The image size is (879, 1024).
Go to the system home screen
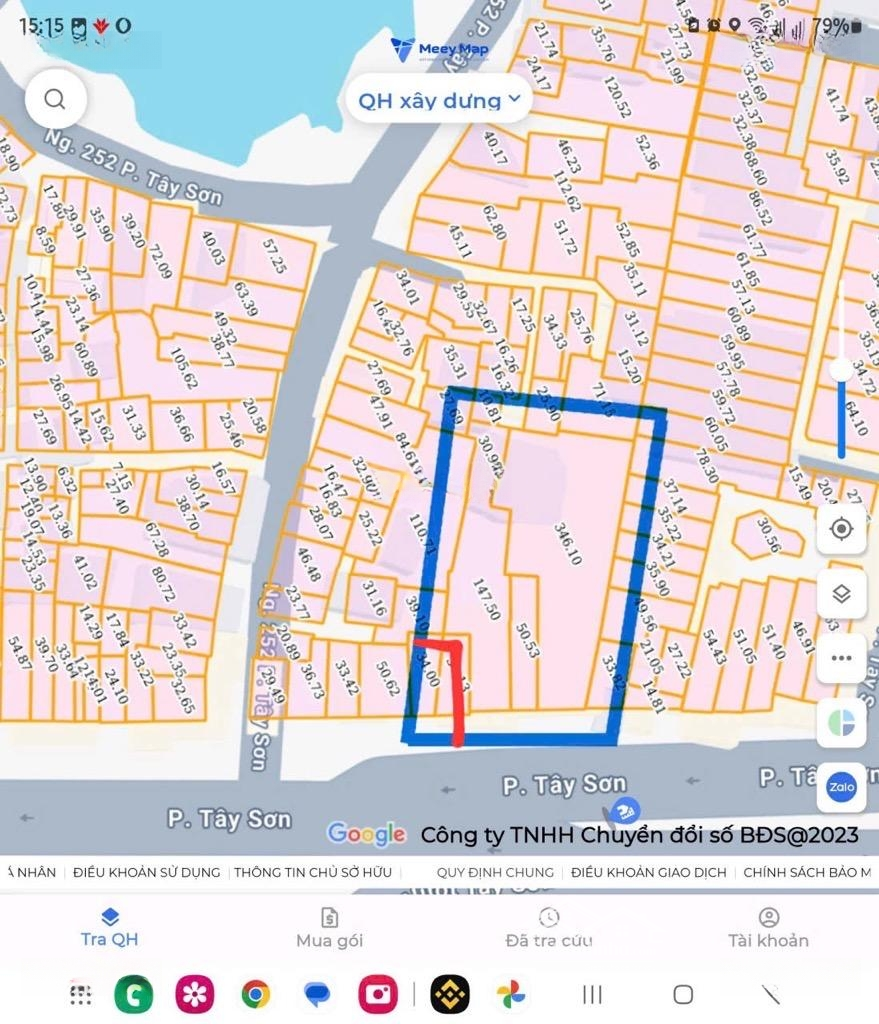(683, 994)
